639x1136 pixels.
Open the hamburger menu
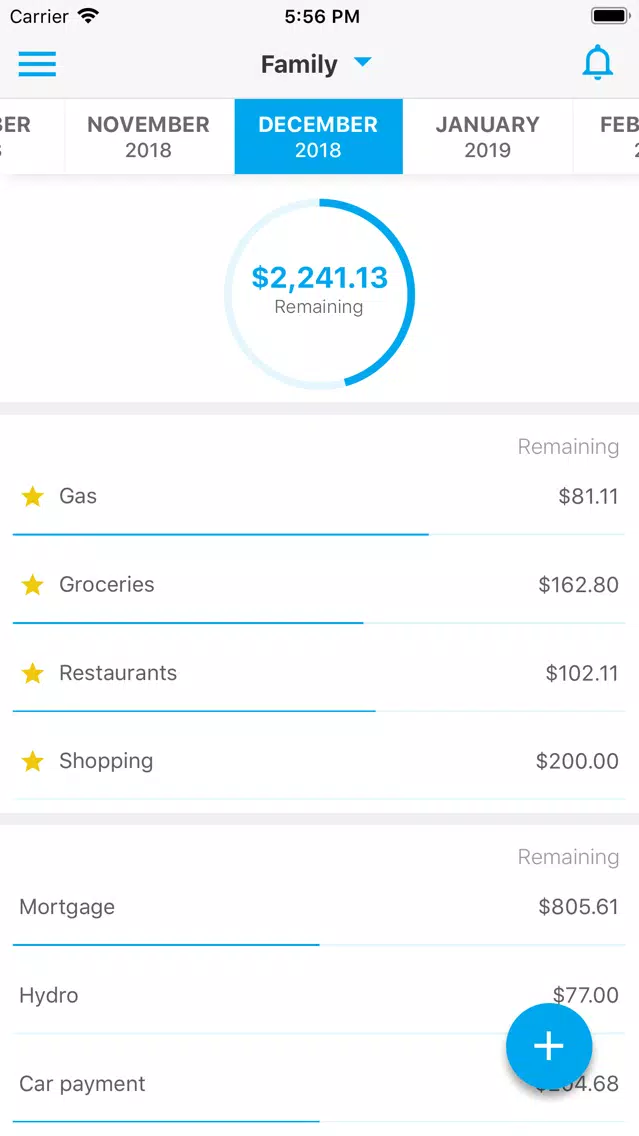37,64
